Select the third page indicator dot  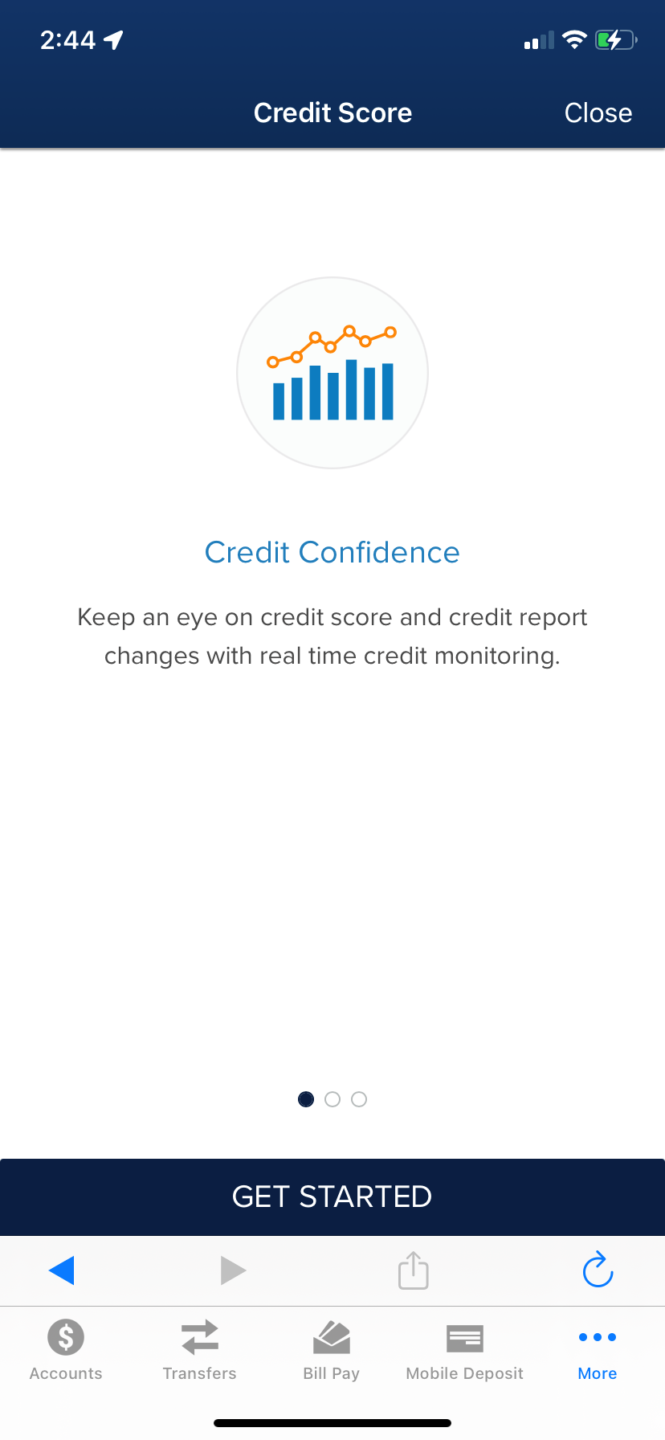click(x=359, y=1099)
